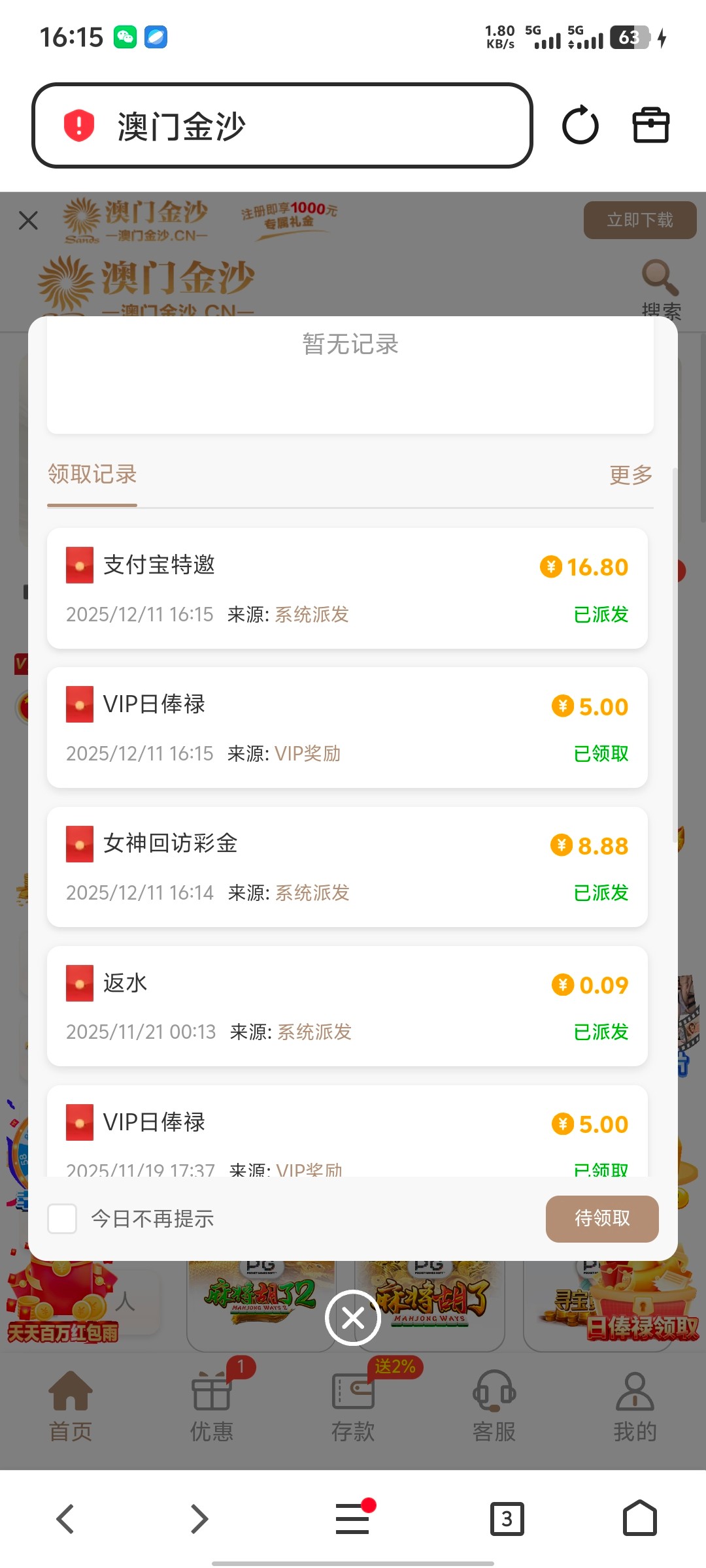This screenshot has height=1568, width=706.
Task: Open the browser menu
Action: click(353, 1518)
